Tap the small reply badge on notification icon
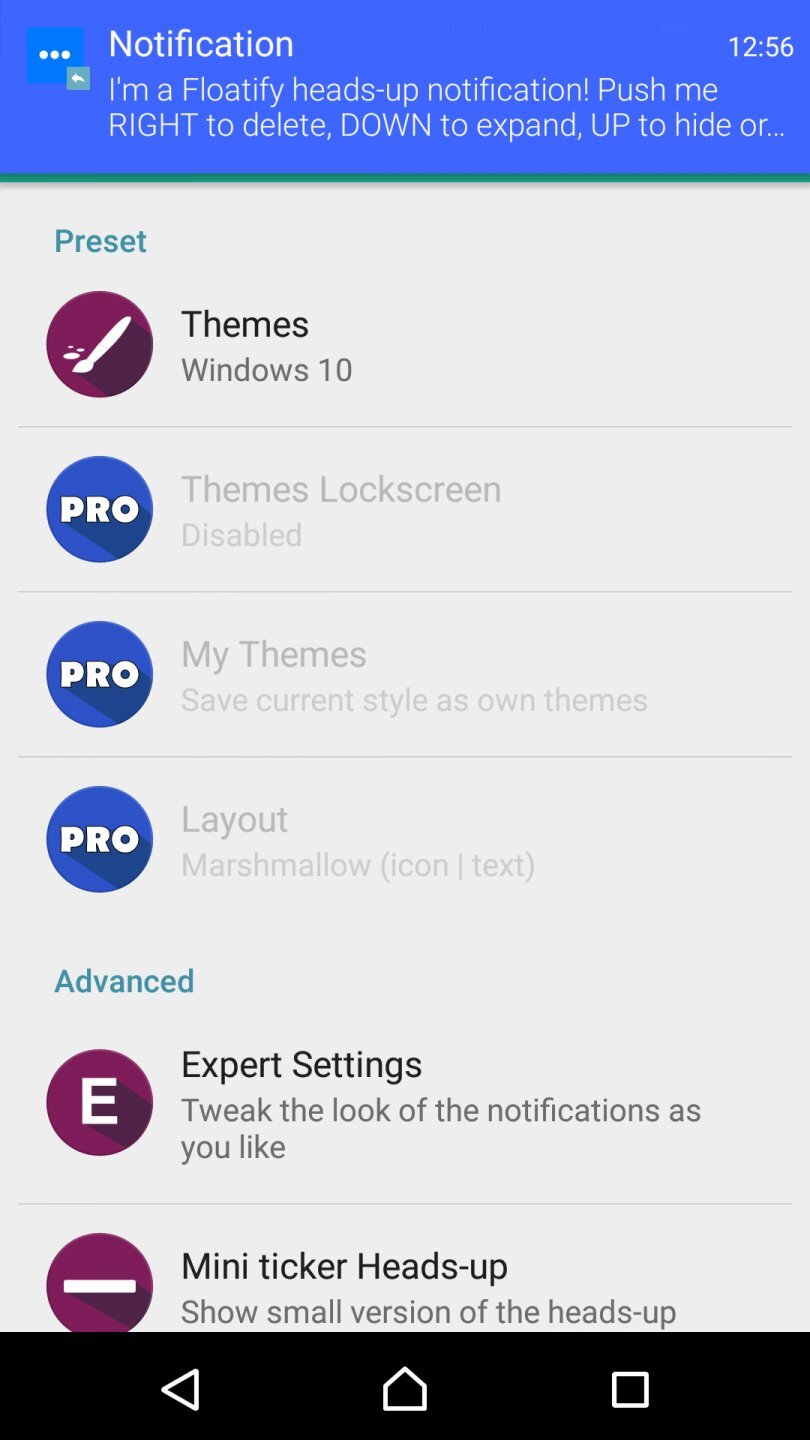The width and height of the screenshot is (810, 1440). [78, 77]
